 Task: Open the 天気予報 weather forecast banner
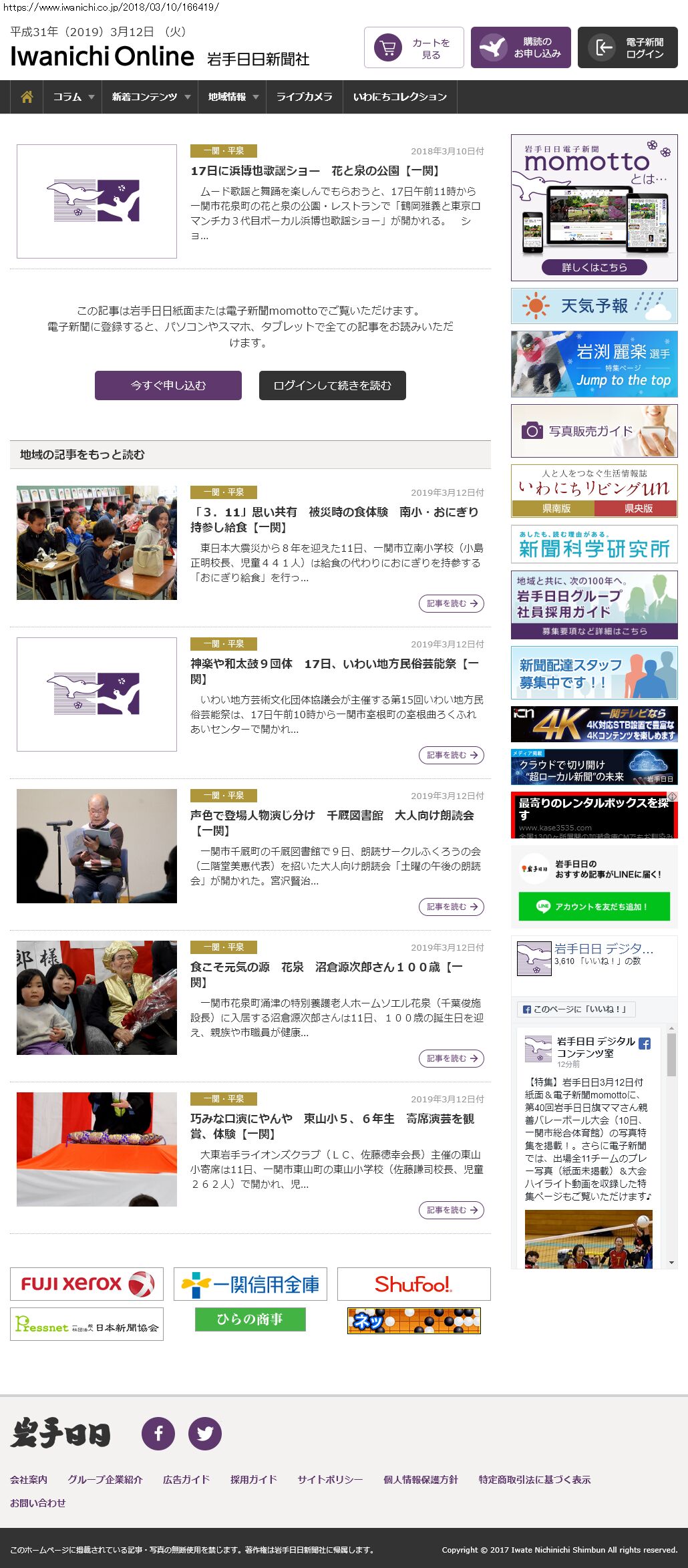click(x=594, y=306)
